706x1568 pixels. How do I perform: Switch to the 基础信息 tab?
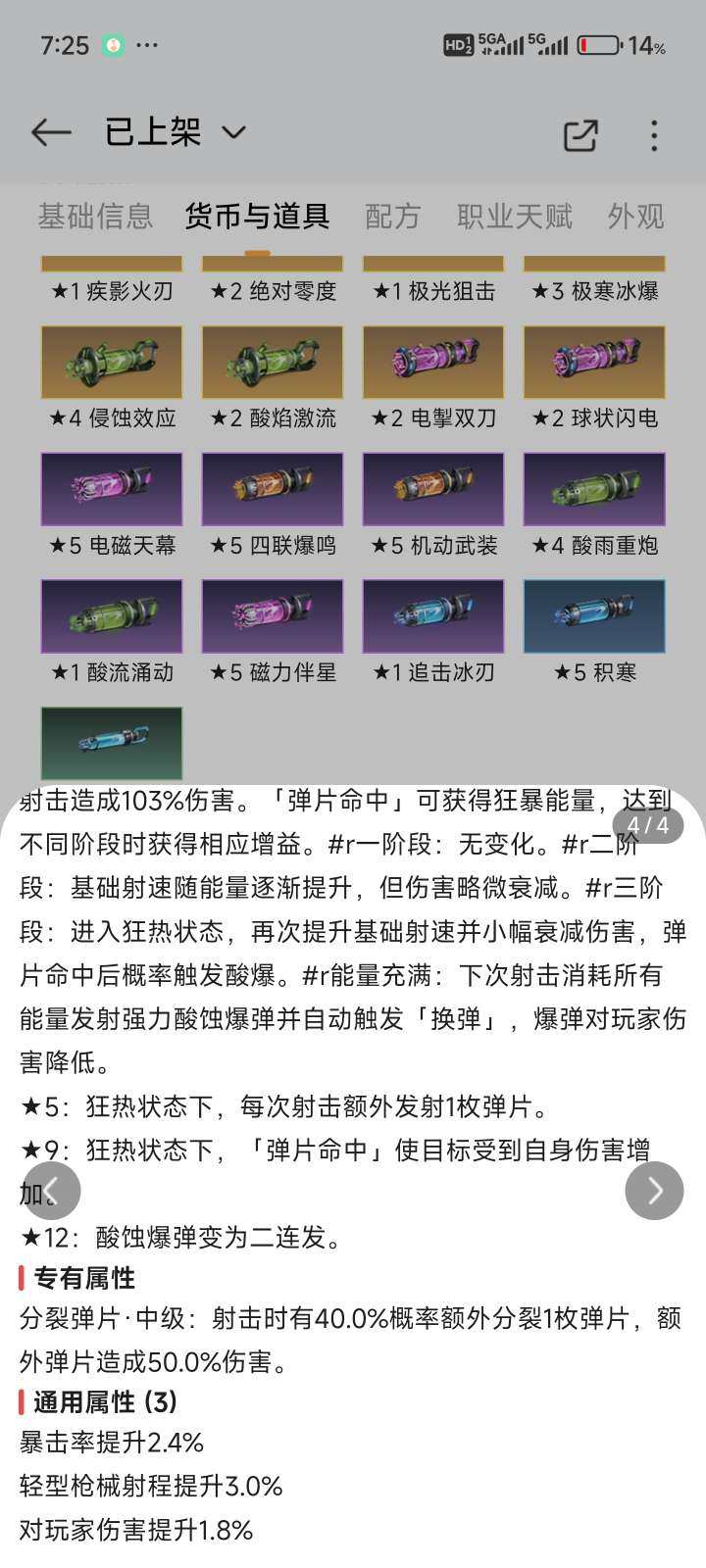tap(95, 217)
